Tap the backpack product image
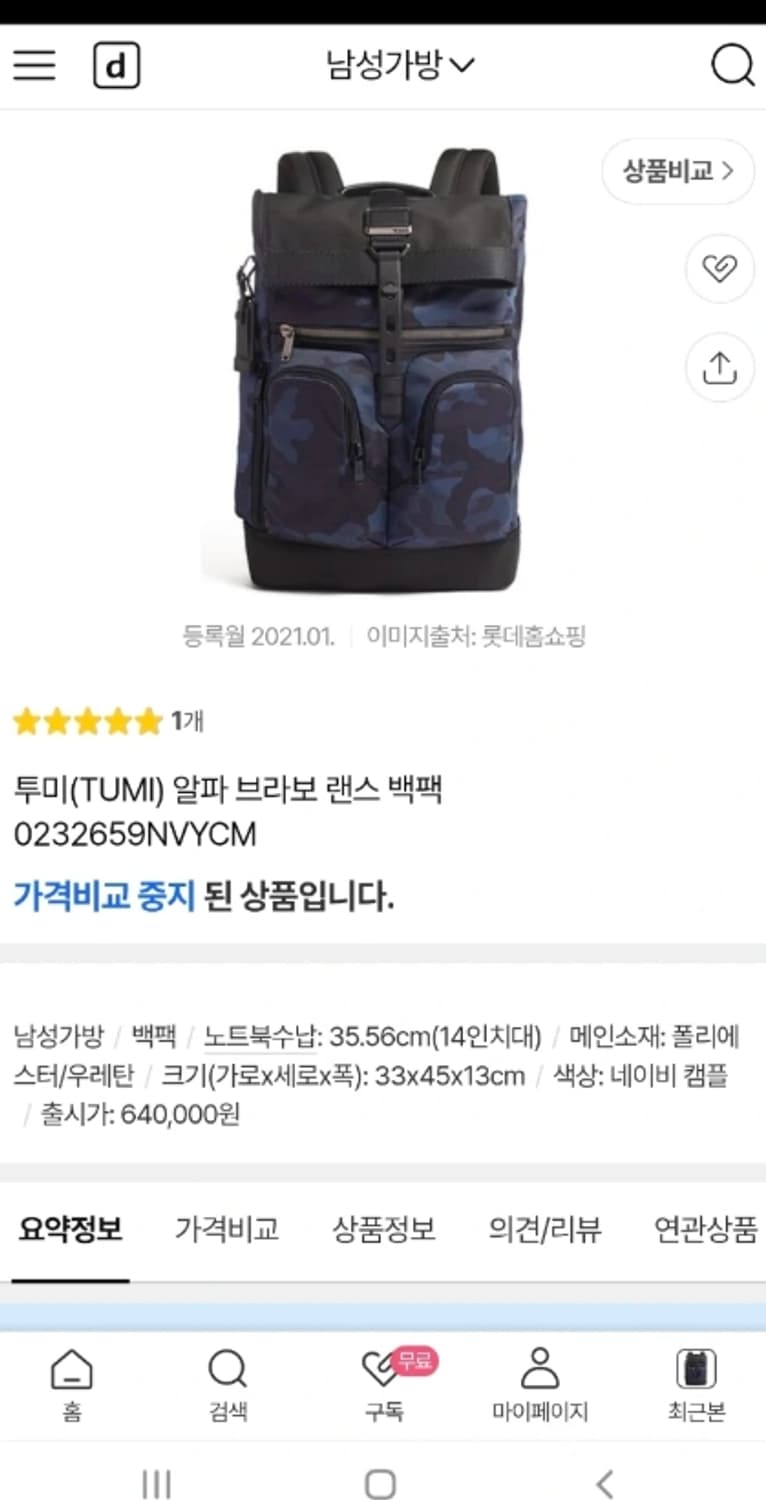 coord(383,370)
